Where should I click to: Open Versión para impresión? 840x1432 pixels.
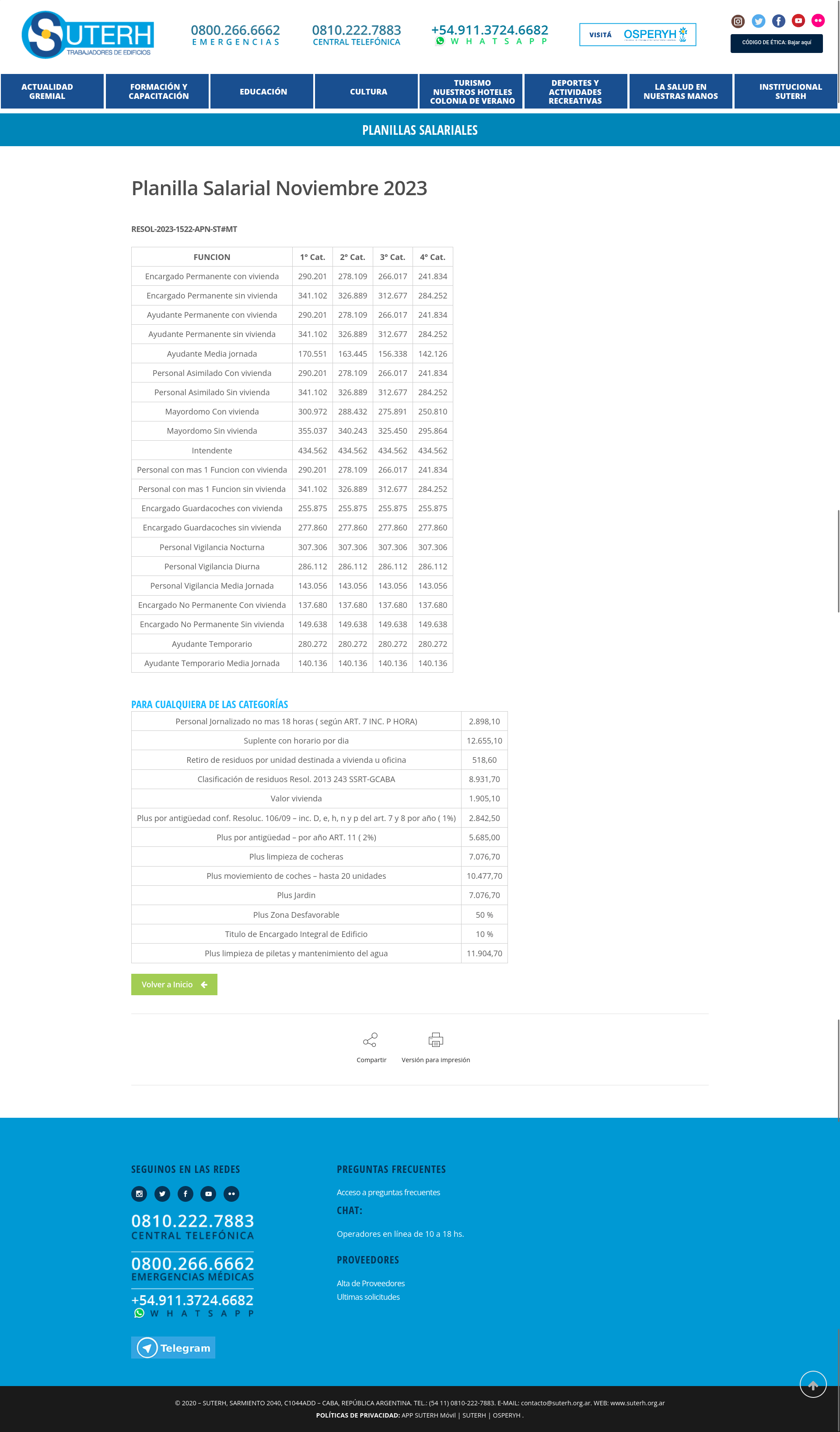click(436, 1048)
